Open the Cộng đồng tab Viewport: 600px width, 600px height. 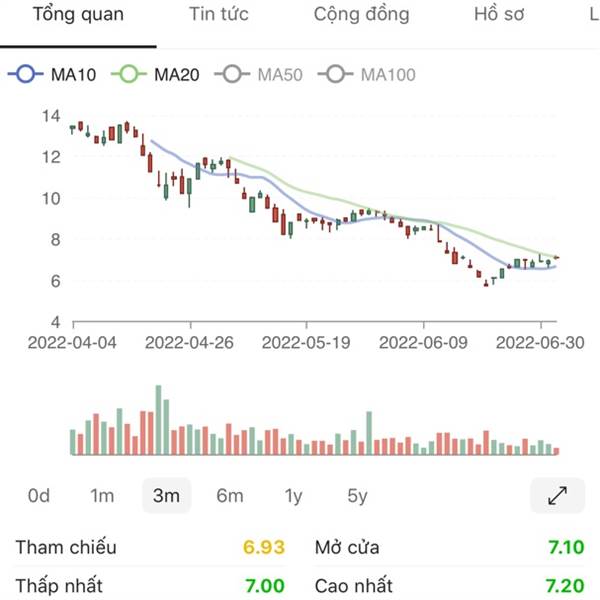[361, 15]
